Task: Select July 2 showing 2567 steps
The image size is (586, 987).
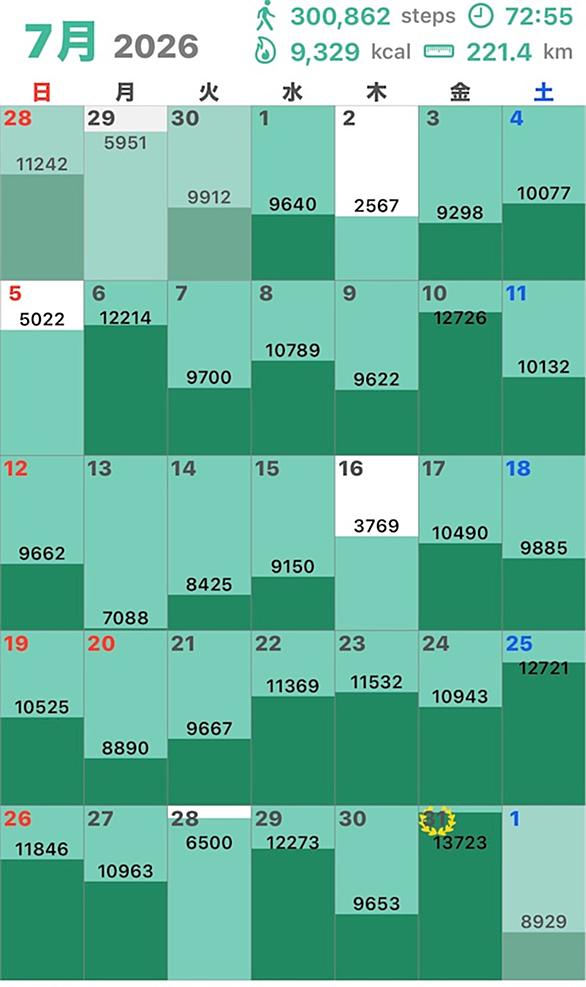Action: point(376,193)
